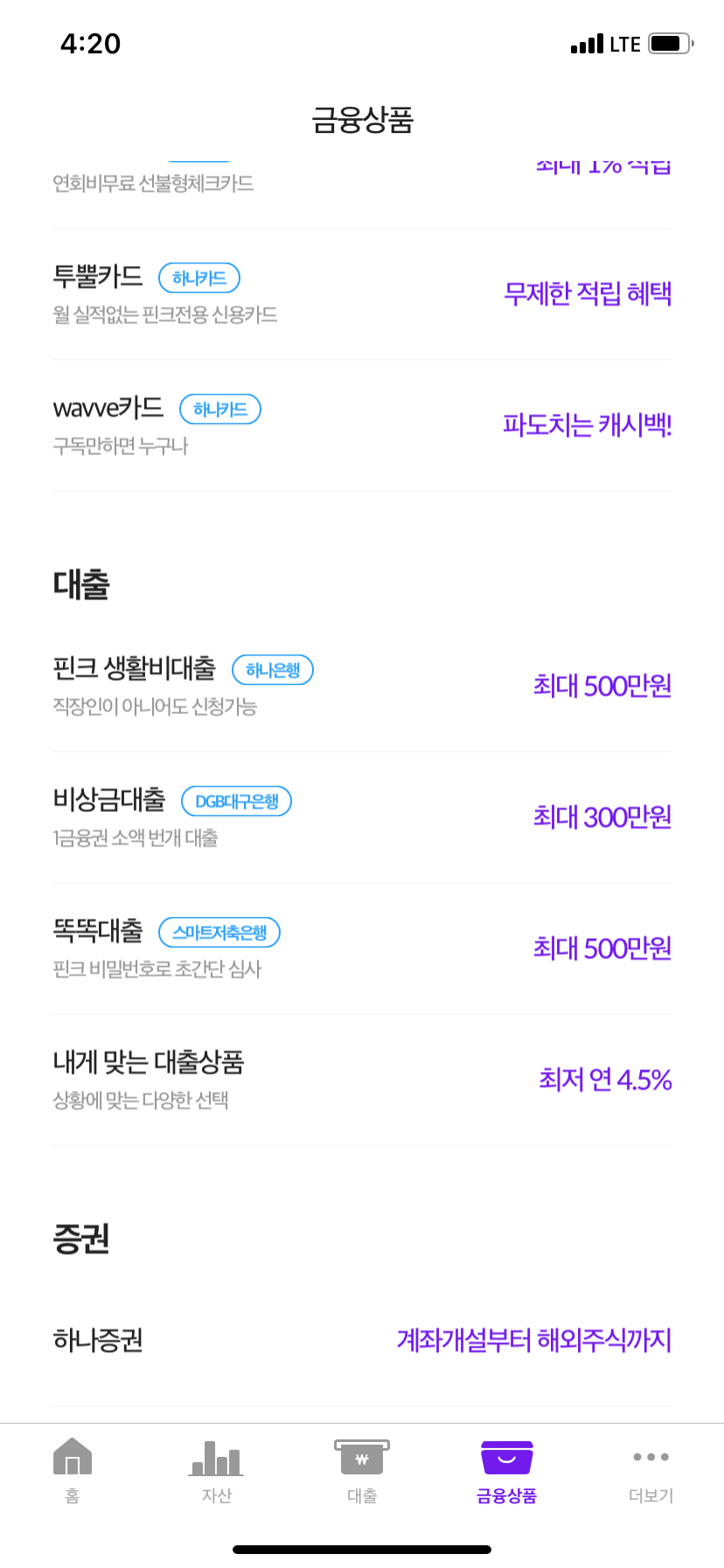Tap the DGB대구은행 badge on 비상금대출
This screenshot has height=1568, width=724.
coord(236,801)
